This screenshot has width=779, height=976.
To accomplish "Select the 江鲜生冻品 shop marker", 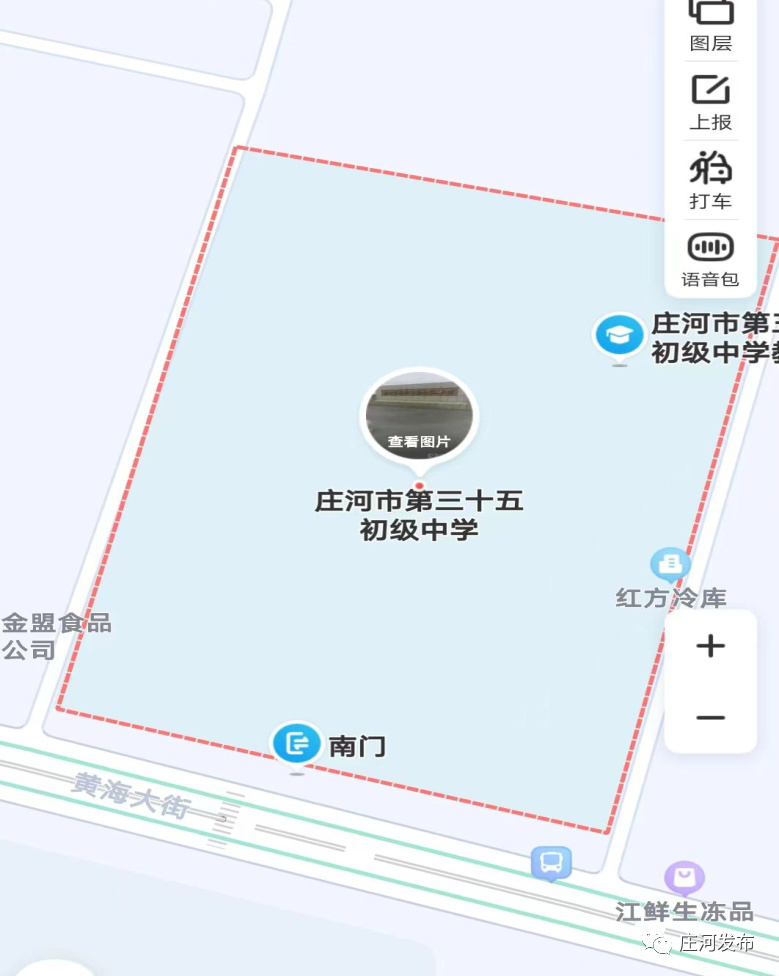I will [685, 880].
